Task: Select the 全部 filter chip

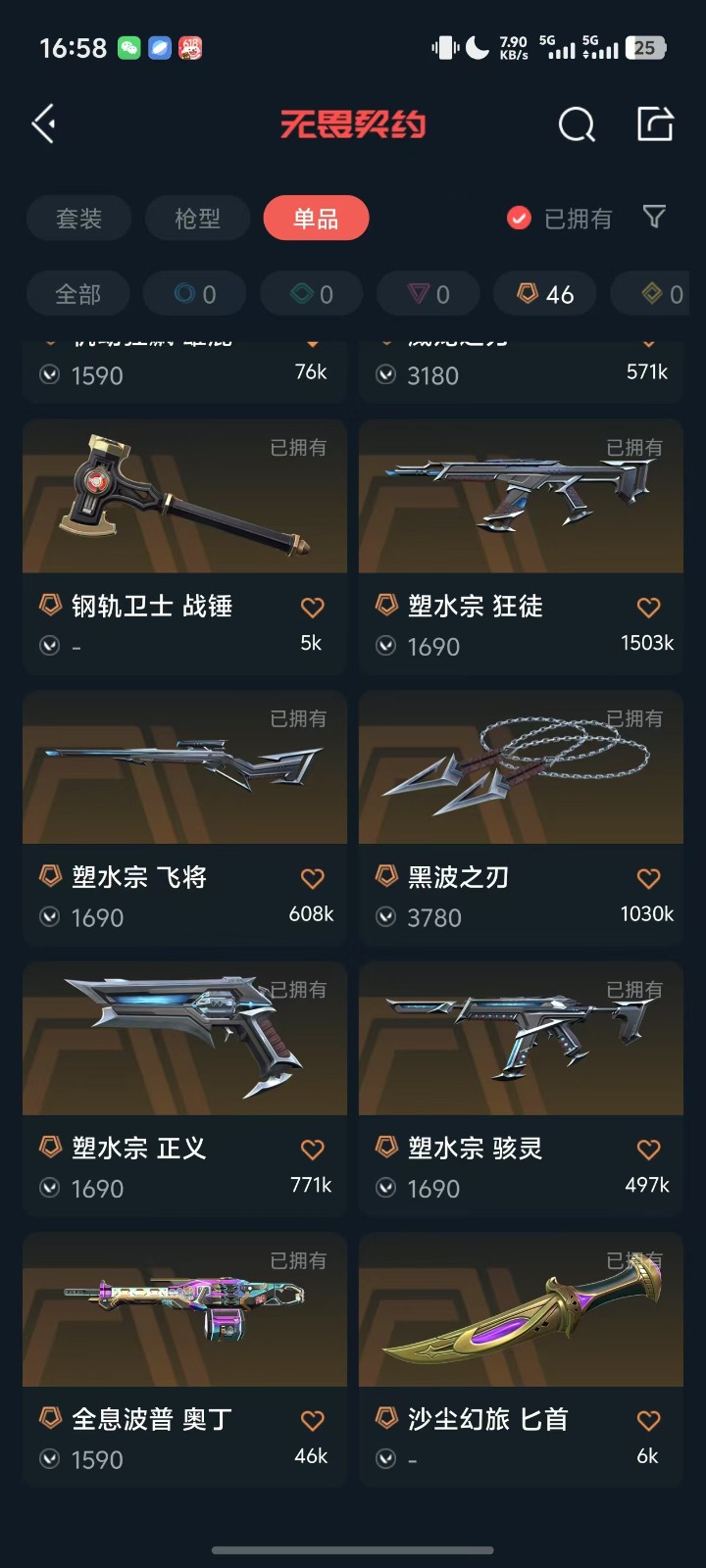Action: click(x=78, y=294)
